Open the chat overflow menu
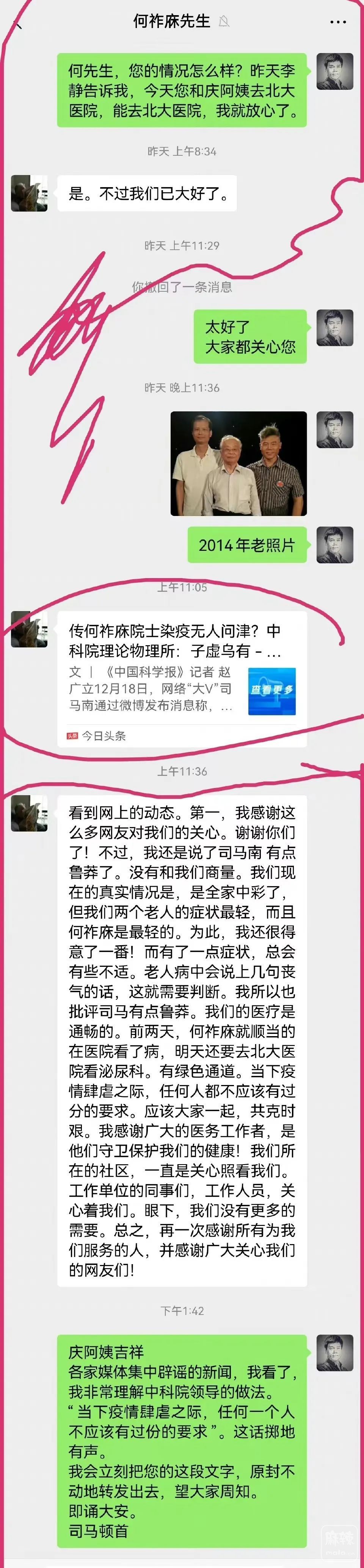Image resolution: width=364 pixels, height=1568 pixels. [338, 22]
